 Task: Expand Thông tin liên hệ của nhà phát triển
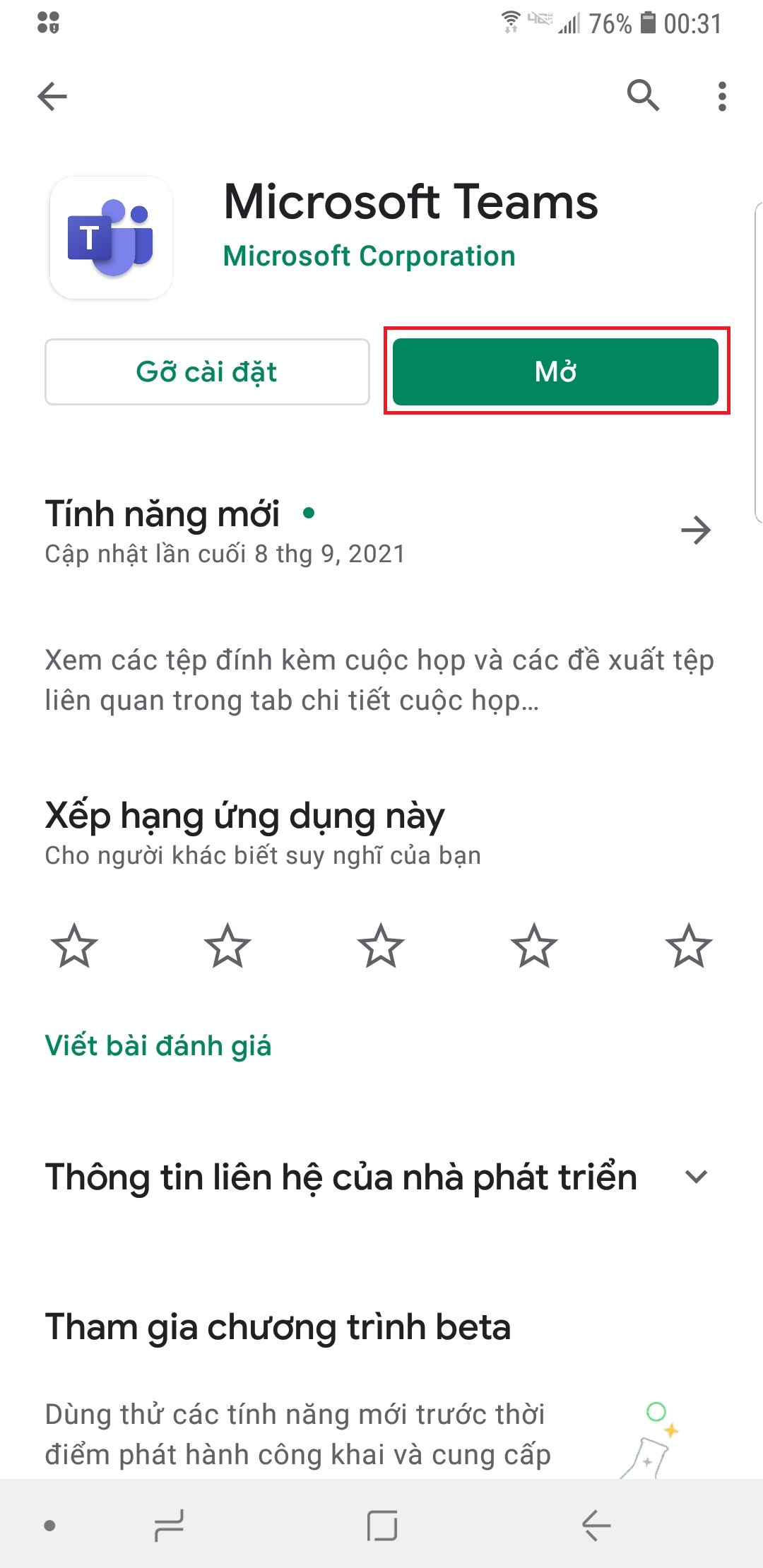click(696, 1177)
